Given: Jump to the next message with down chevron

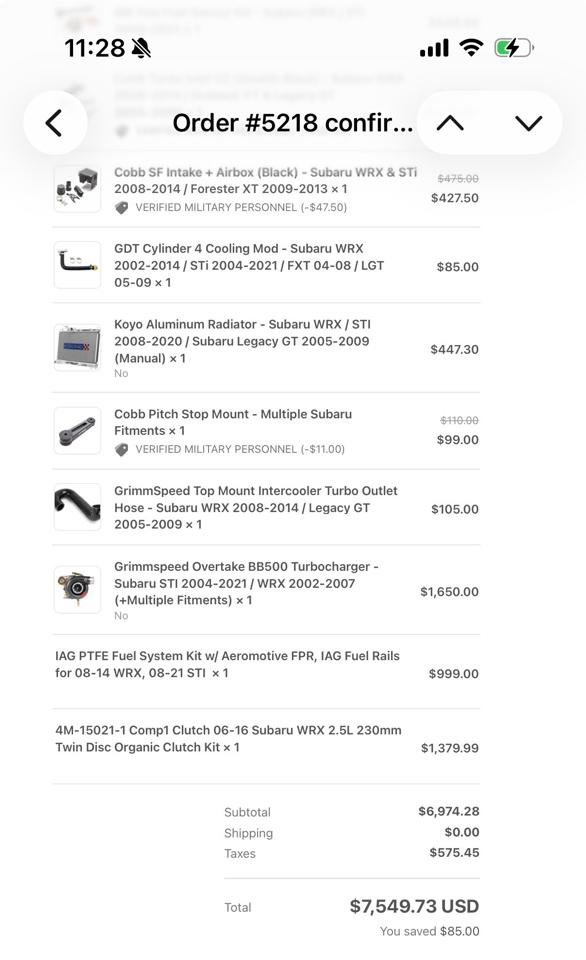Looking at the screenshot, I should (528, 123).
